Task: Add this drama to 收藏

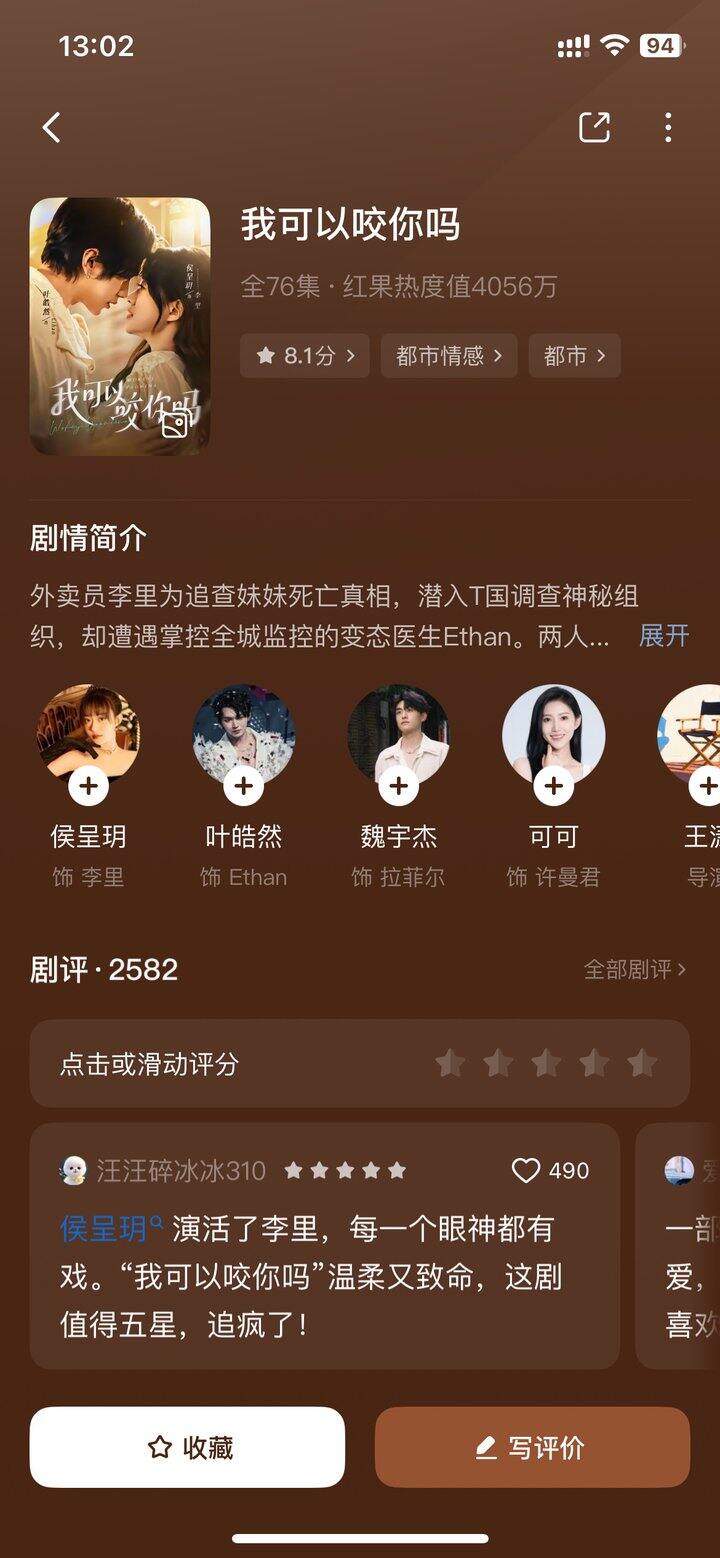Action: (x=187, y=1447)
